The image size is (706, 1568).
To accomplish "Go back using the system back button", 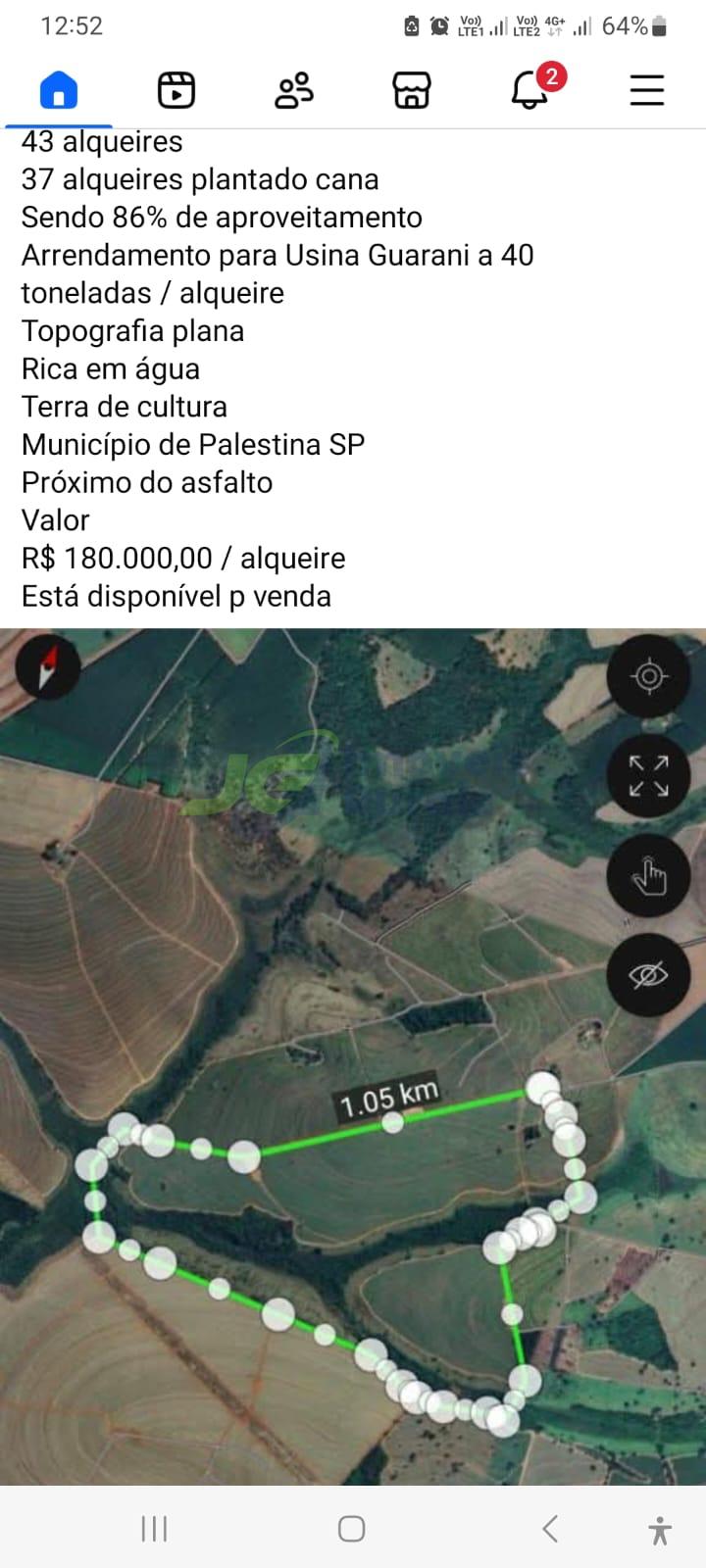I will pos(550,1528).
